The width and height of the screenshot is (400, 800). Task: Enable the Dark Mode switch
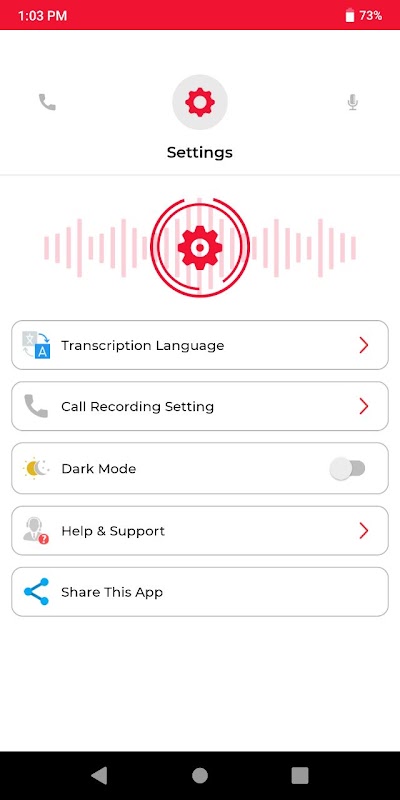click(347, 468)
